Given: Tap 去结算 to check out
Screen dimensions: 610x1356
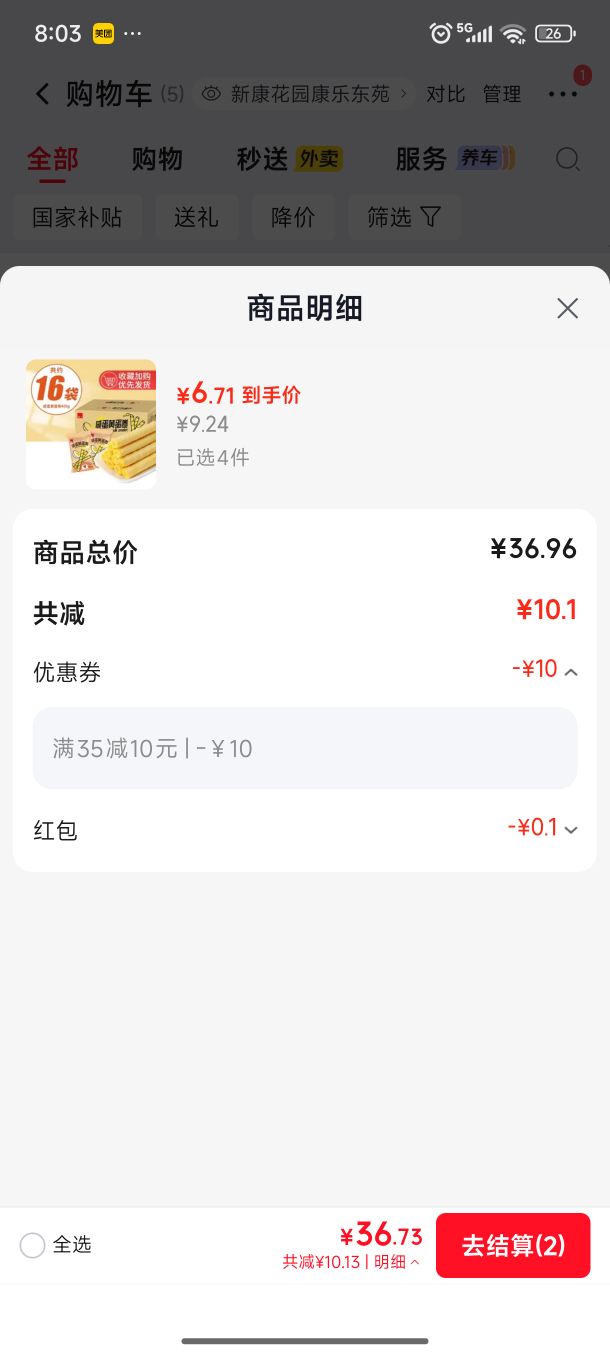Looking at the screenshot, I should (x=513, y=1245).
